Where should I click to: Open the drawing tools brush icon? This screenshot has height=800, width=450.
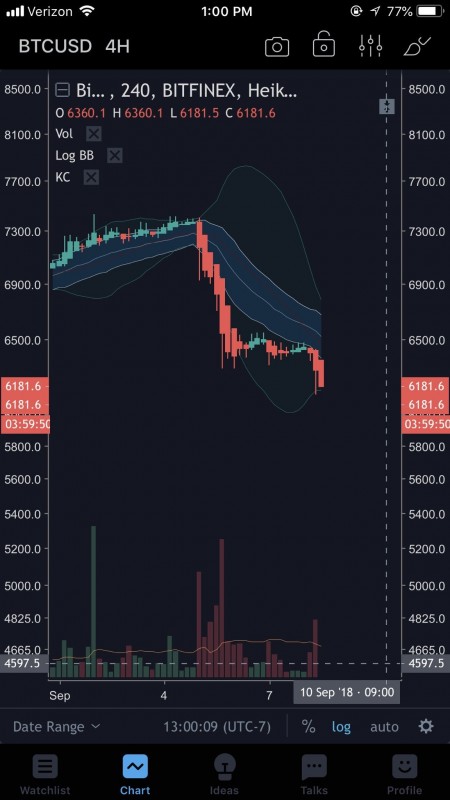click(417, 46)
